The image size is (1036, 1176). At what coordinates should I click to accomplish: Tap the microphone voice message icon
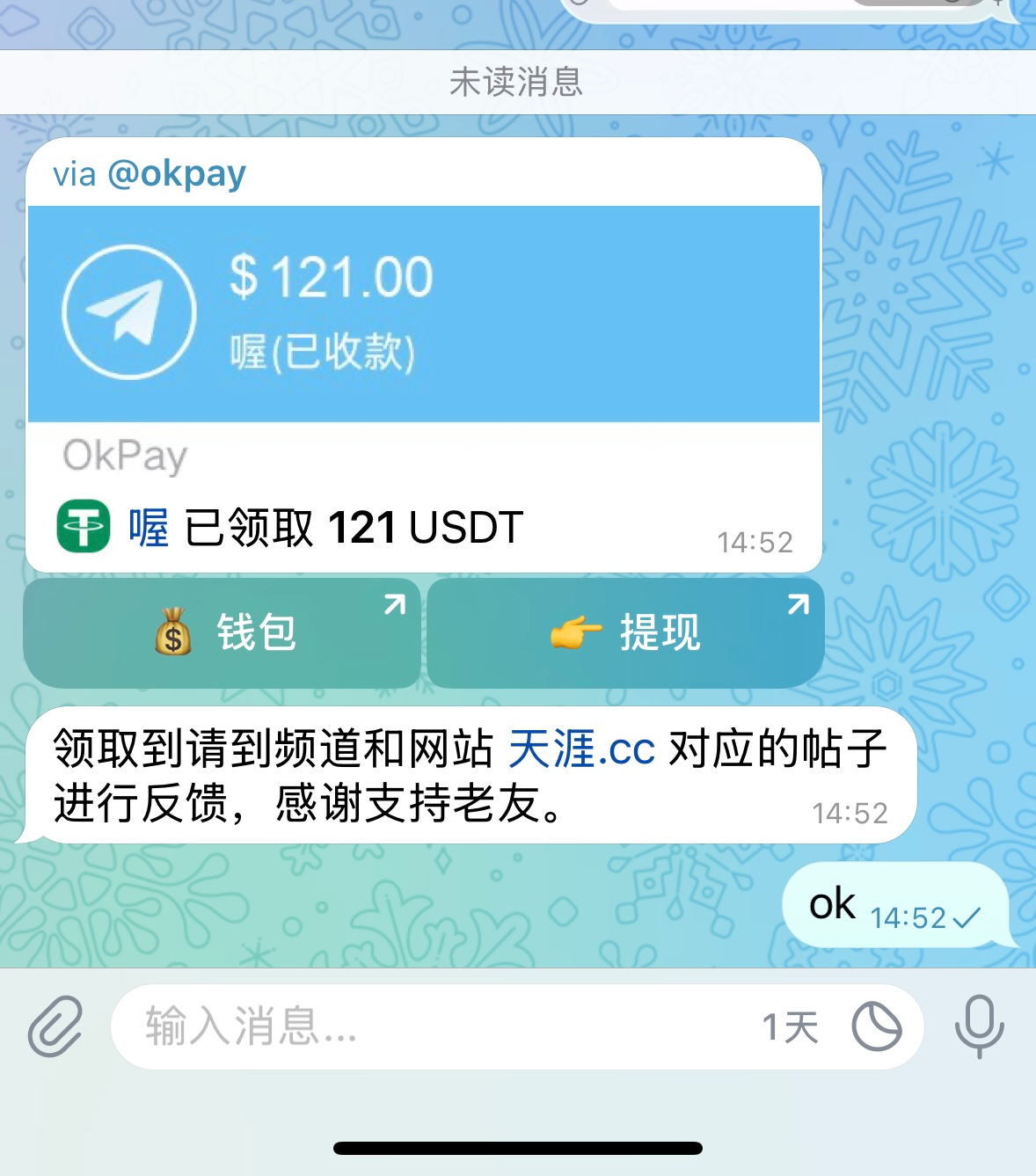[979, 1026]
